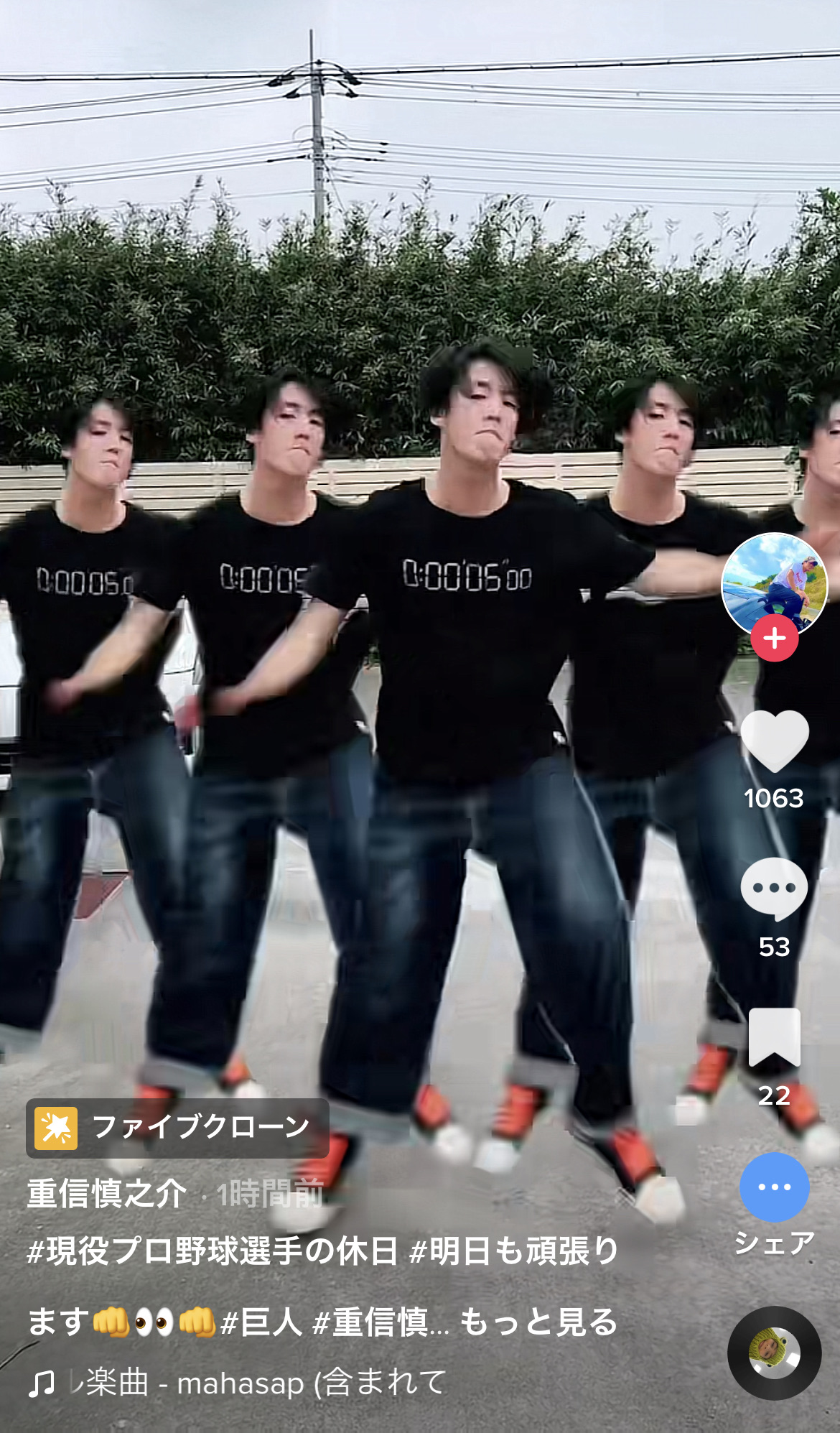The image size is (840, 1433).
Task: Open the #現役プロ野球選手の休日 hashtag
Action: tap(212, 1251)
